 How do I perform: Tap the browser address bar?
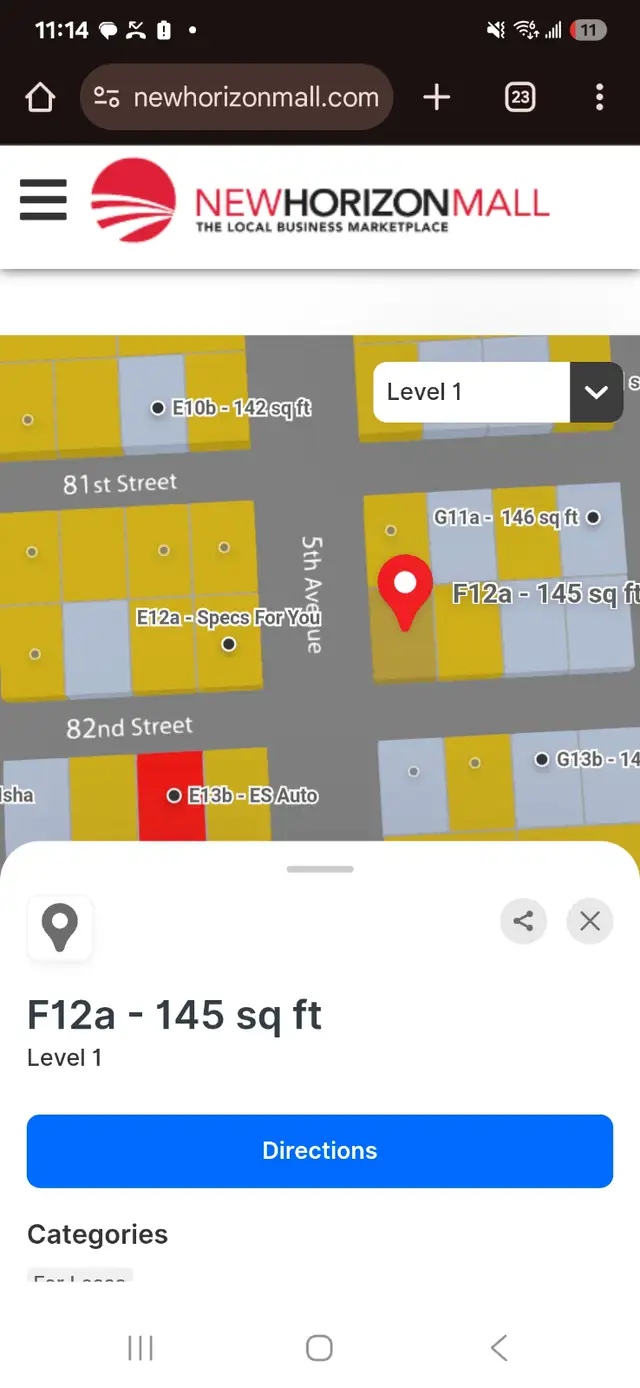click(237, 97)
